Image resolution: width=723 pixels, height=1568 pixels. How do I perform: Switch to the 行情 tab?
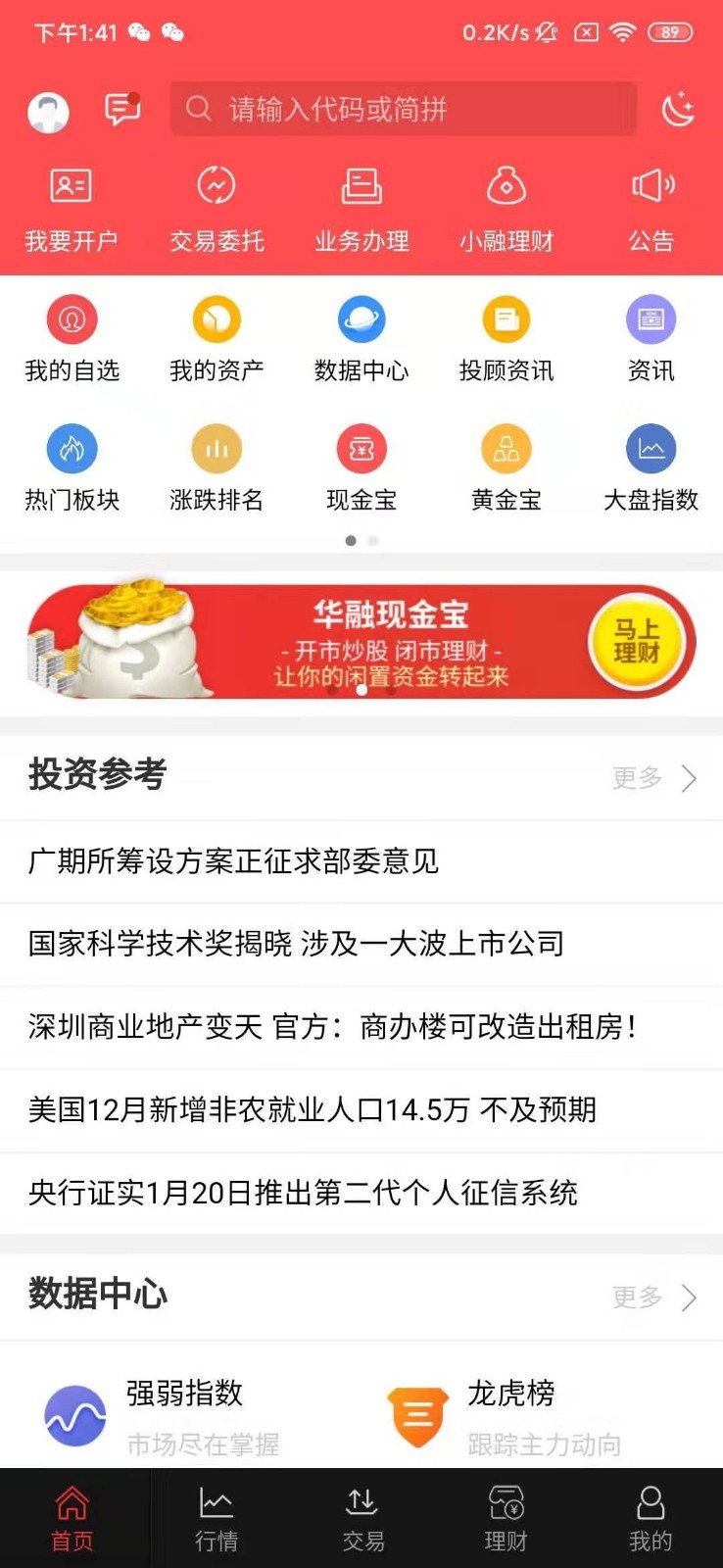[217, 1519]
